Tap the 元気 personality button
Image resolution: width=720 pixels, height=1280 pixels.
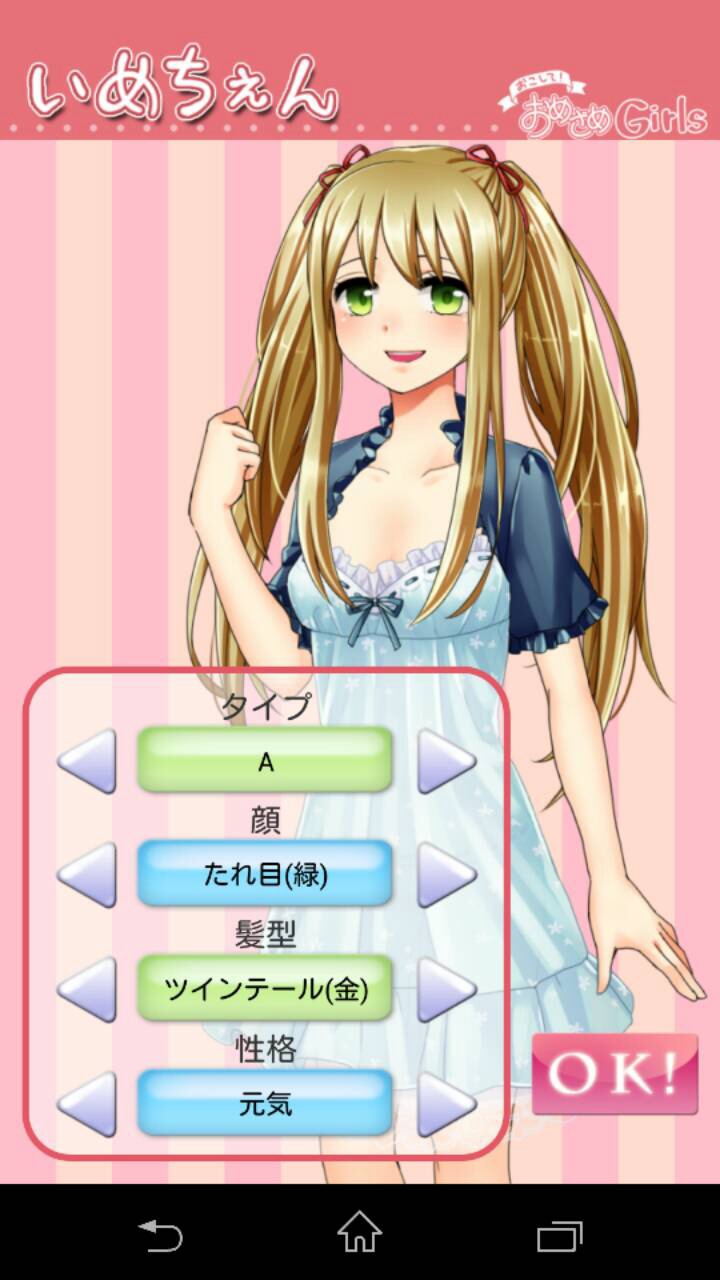(265, 1103)
